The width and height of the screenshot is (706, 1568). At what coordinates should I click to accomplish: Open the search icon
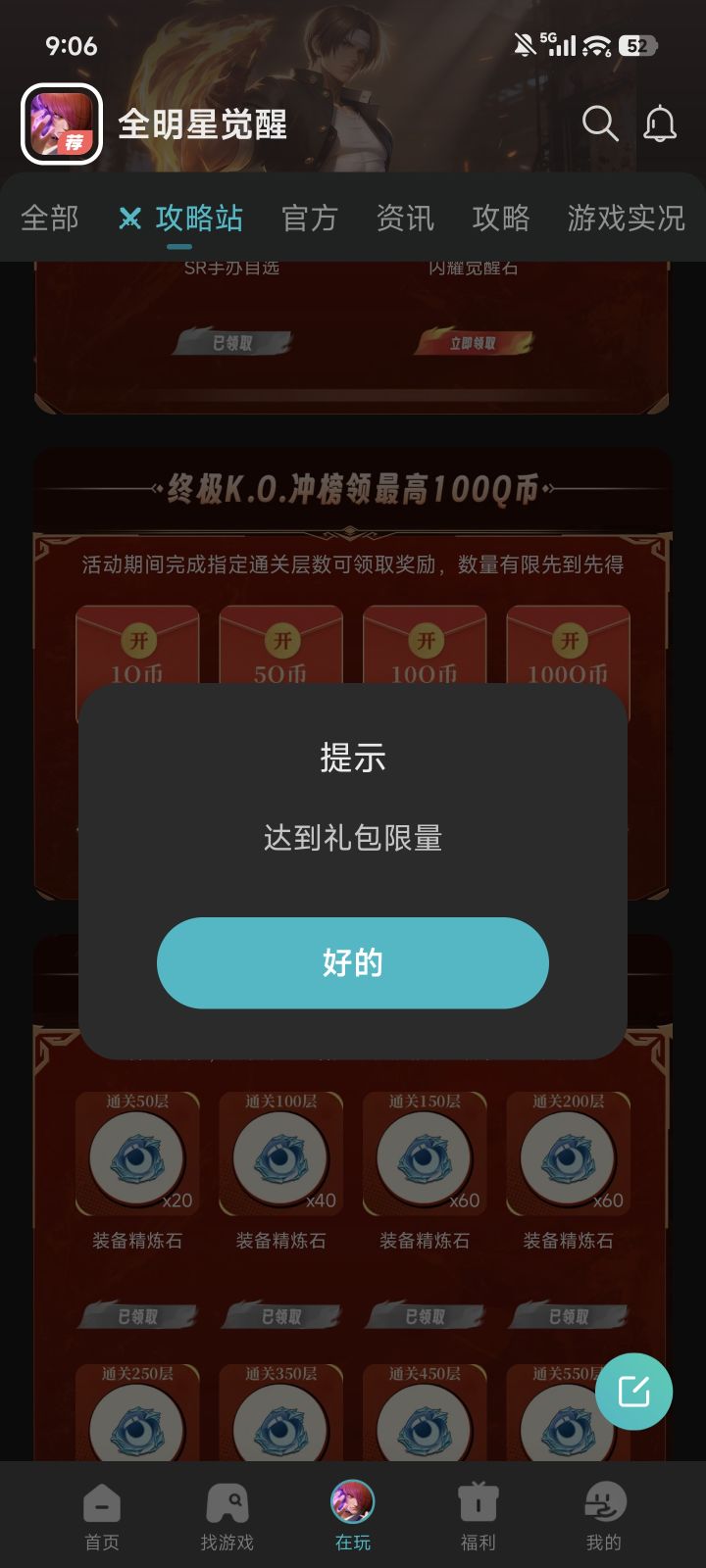pos(600,124)
